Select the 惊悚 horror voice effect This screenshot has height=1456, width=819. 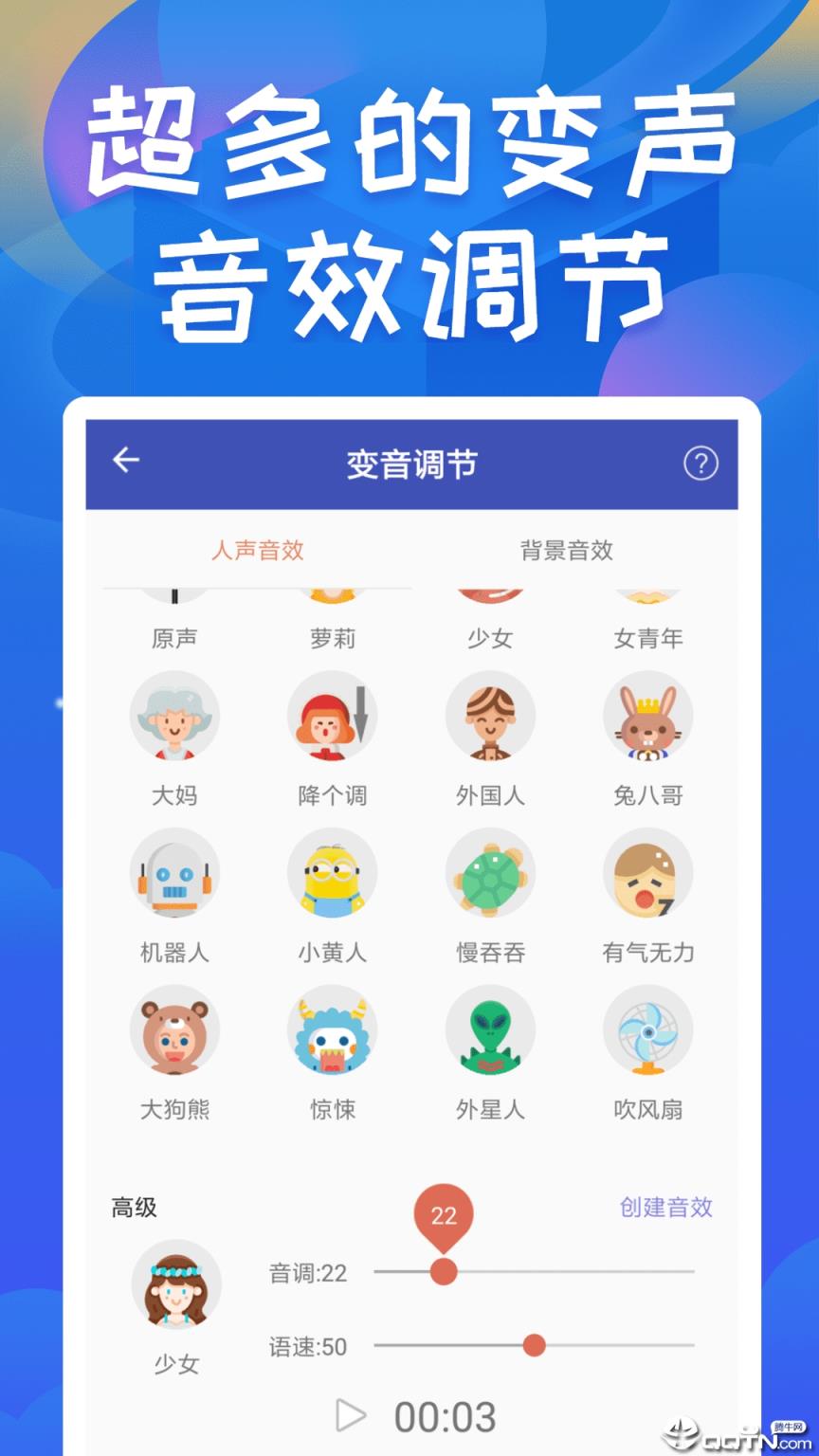[x=333, y=1030]
